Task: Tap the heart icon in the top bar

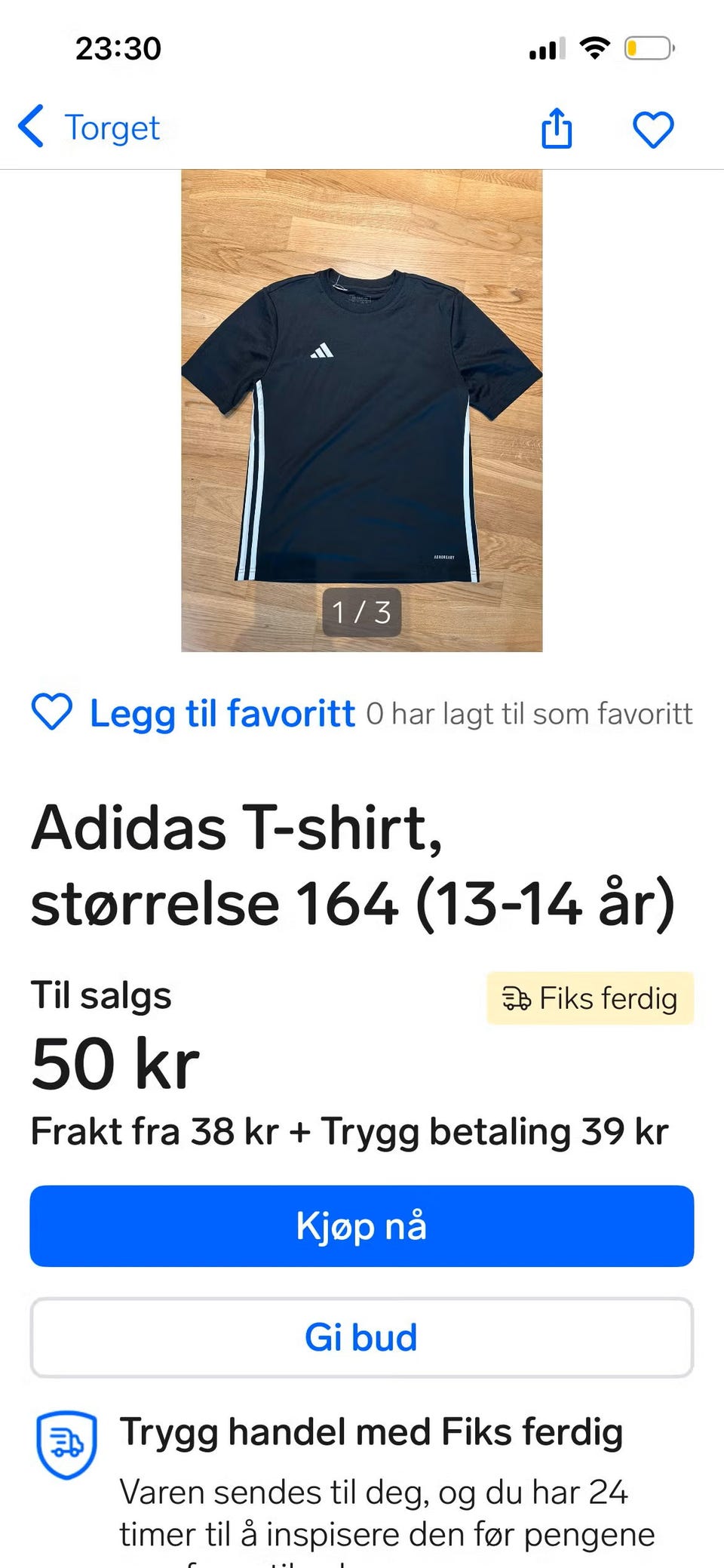Action: pos(652,129)
